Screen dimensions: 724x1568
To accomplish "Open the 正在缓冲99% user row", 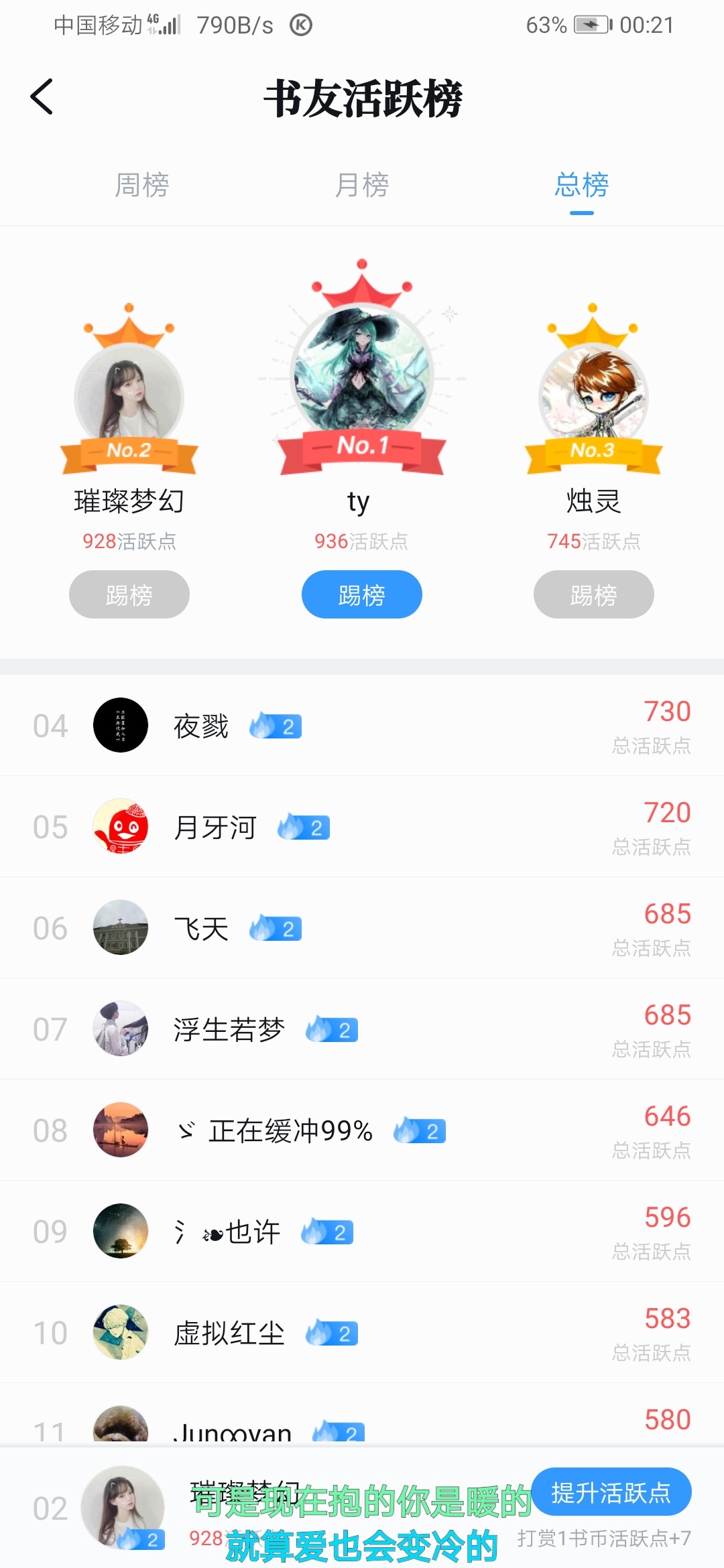I will (x=290, y=1130).
